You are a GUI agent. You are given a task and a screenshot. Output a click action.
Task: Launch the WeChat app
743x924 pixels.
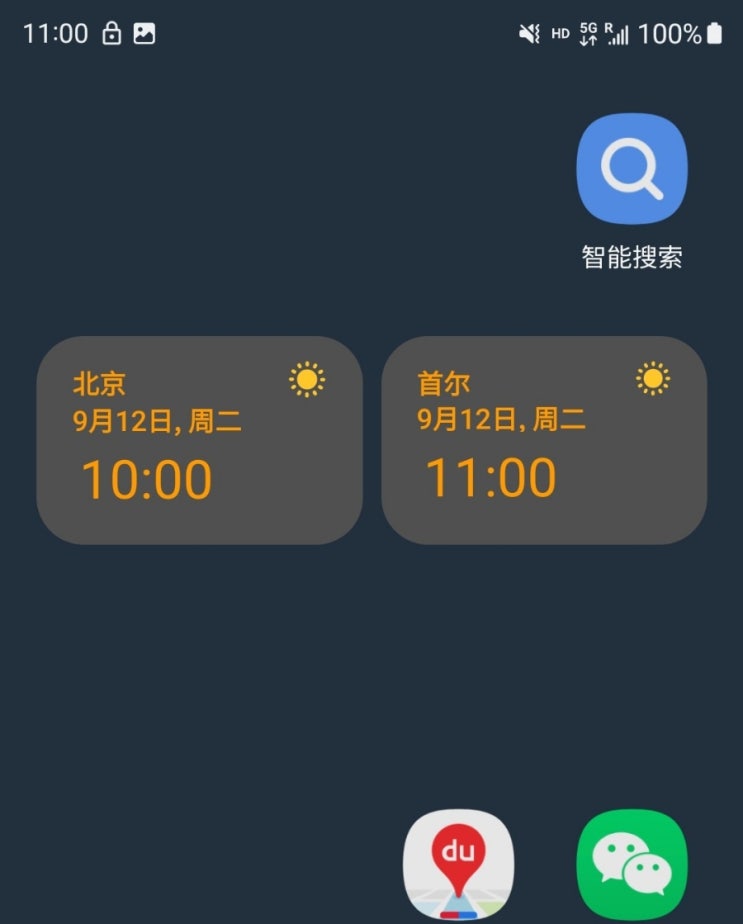click(632, 864)
